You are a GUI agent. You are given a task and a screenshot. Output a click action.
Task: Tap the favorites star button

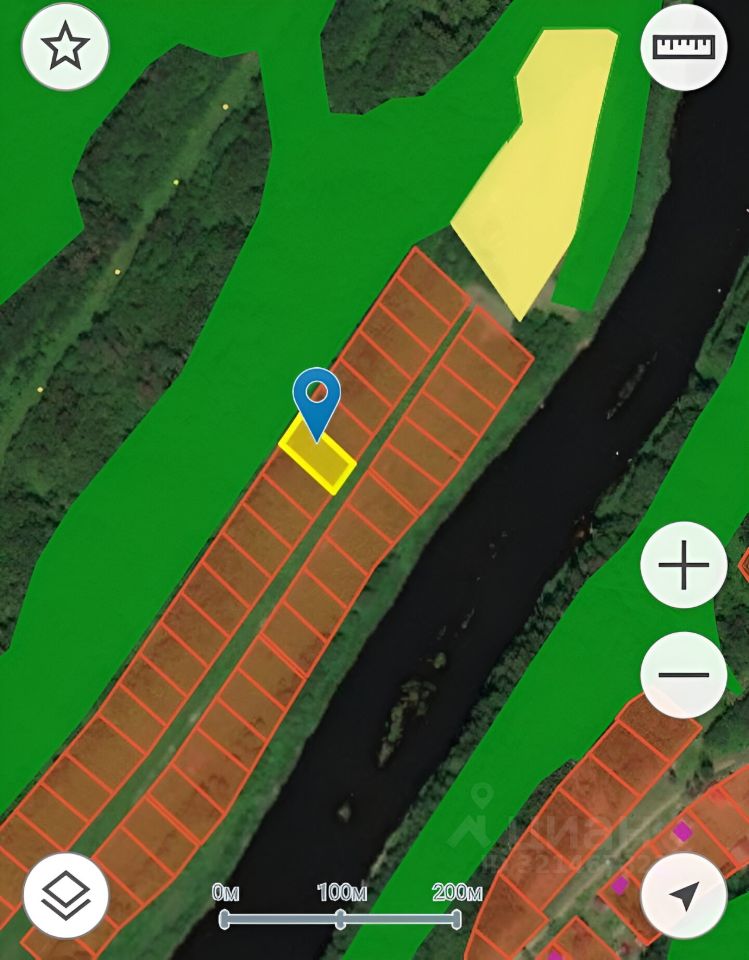(x=65, y=47)
